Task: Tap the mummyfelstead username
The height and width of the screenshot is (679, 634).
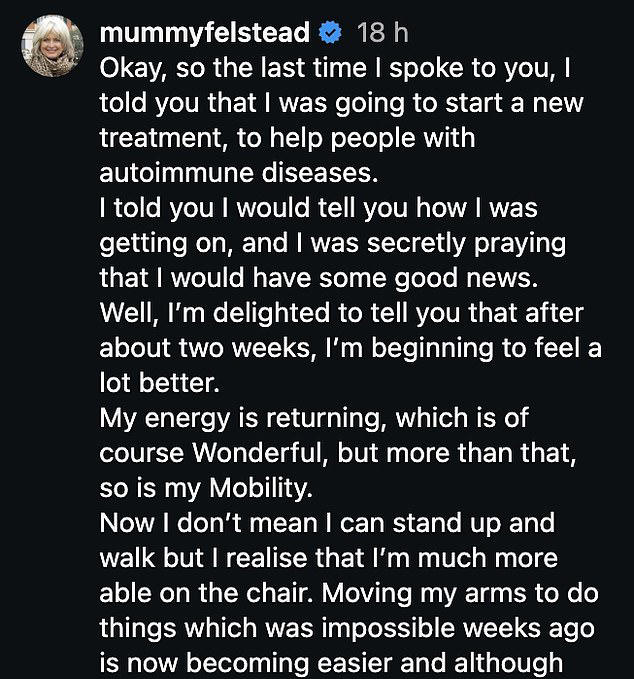Action: (x=204, y=34)
